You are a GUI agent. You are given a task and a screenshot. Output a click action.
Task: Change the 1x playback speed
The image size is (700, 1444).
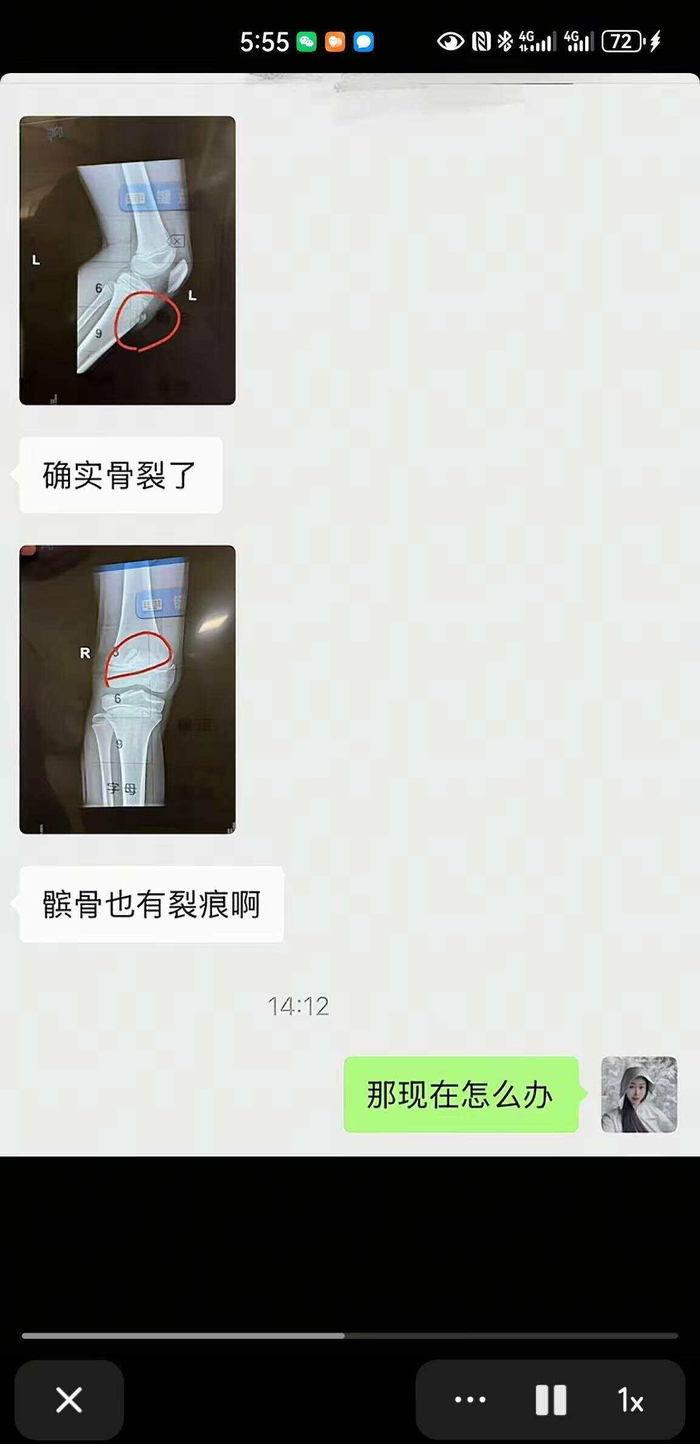point(630,1401)
